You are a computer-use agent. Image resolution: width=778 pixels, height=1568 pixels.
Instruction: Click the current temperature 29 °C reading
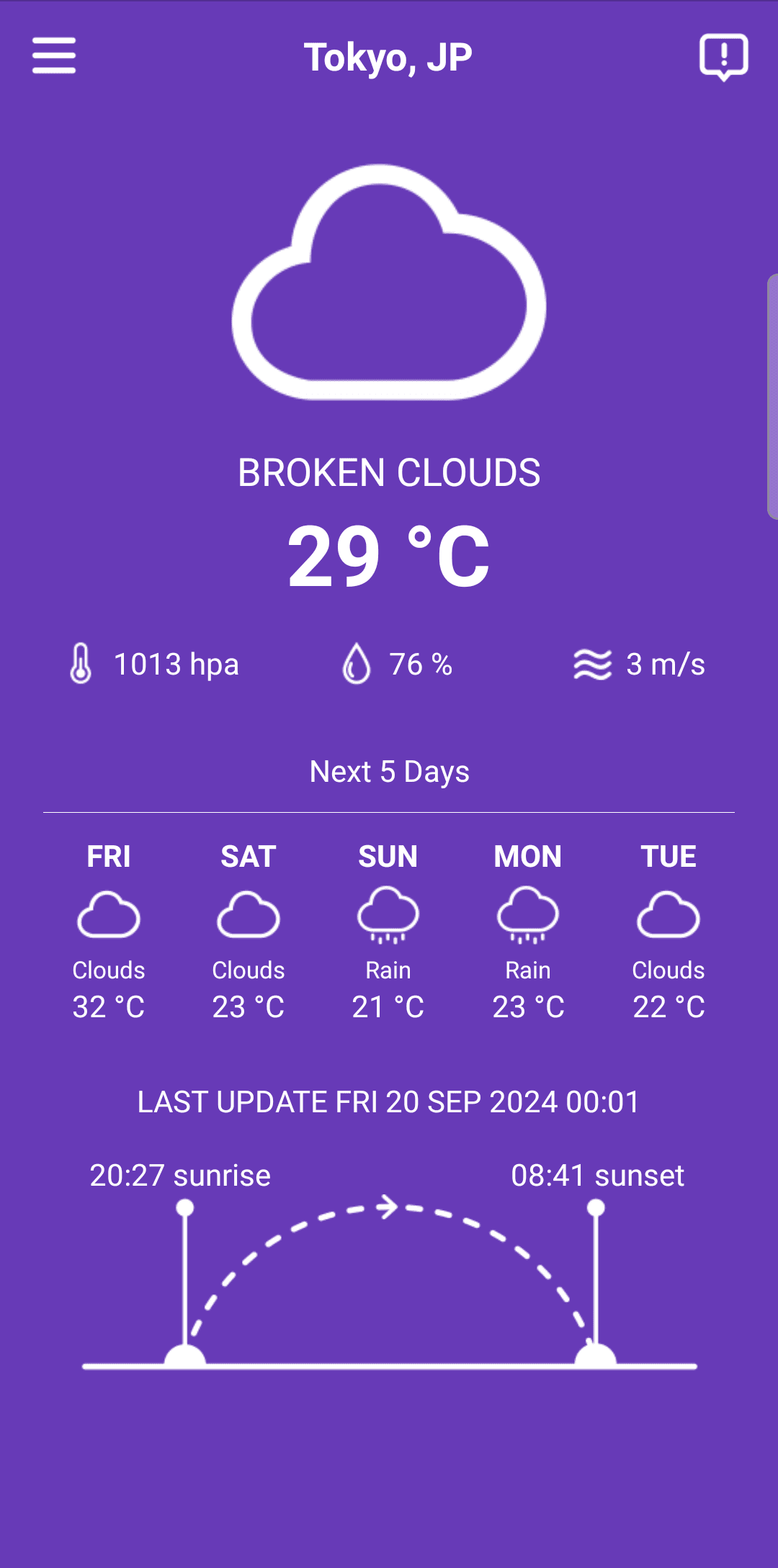point(389,555)
